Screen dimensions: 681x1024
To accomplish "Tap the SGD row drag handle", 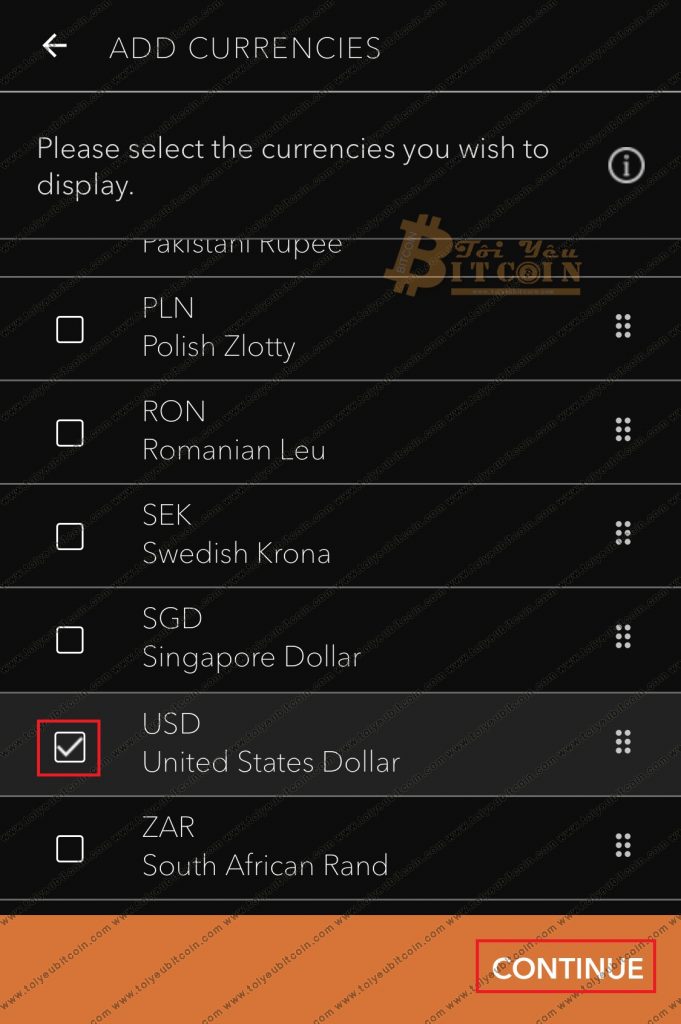I will click(x=623, y=636).
